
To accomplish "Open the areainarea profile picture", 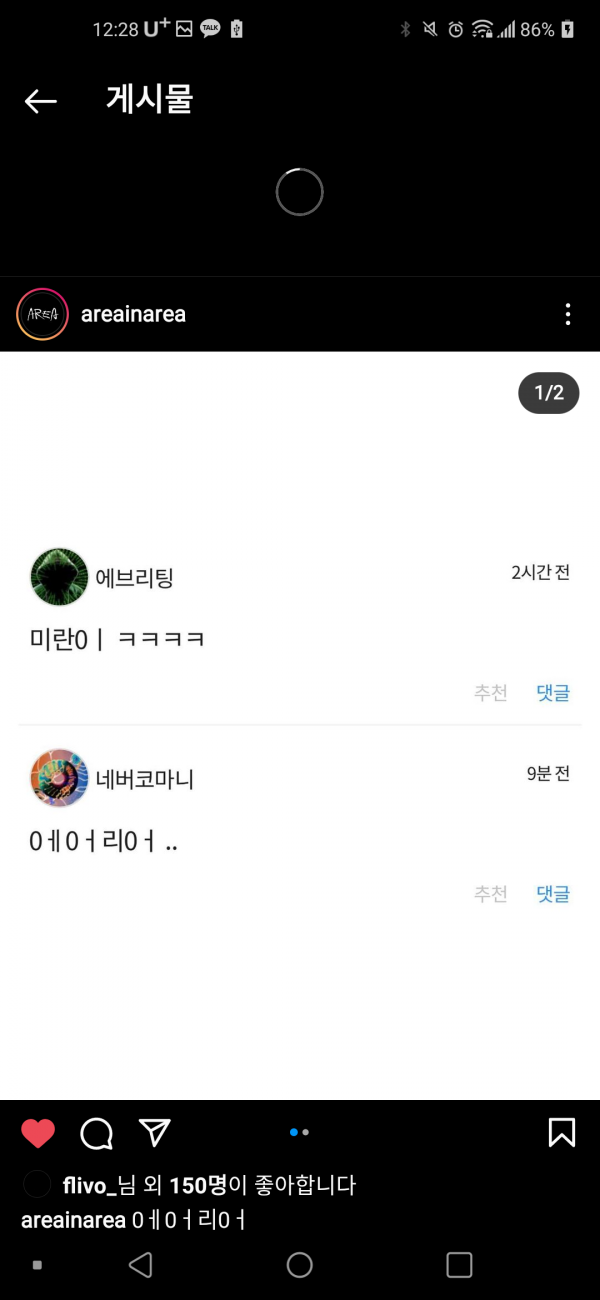I will click(42, 315).
